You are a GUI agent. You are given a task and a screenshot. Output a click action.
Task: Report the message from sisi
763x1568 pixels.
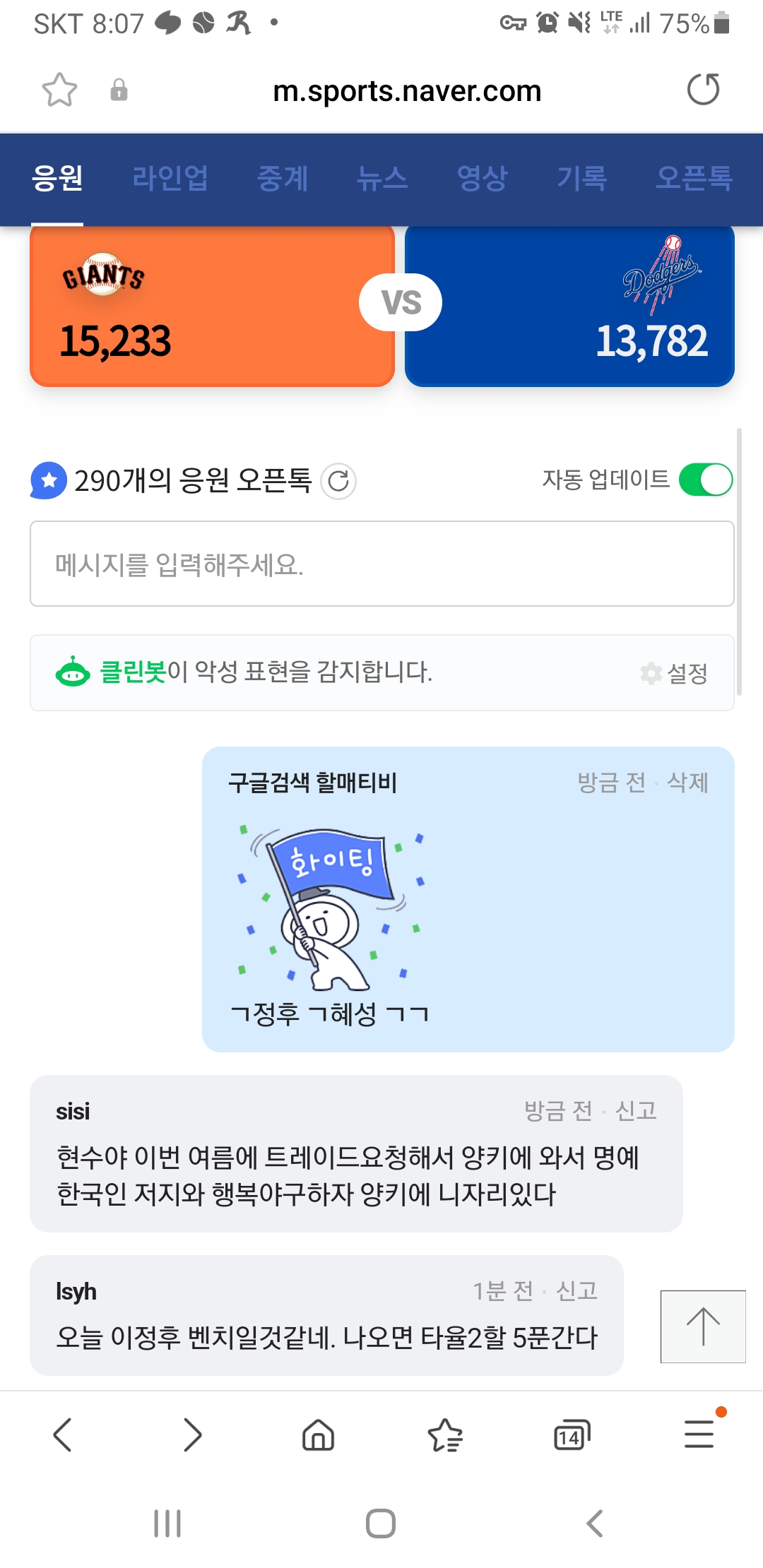coord(636,1111)
